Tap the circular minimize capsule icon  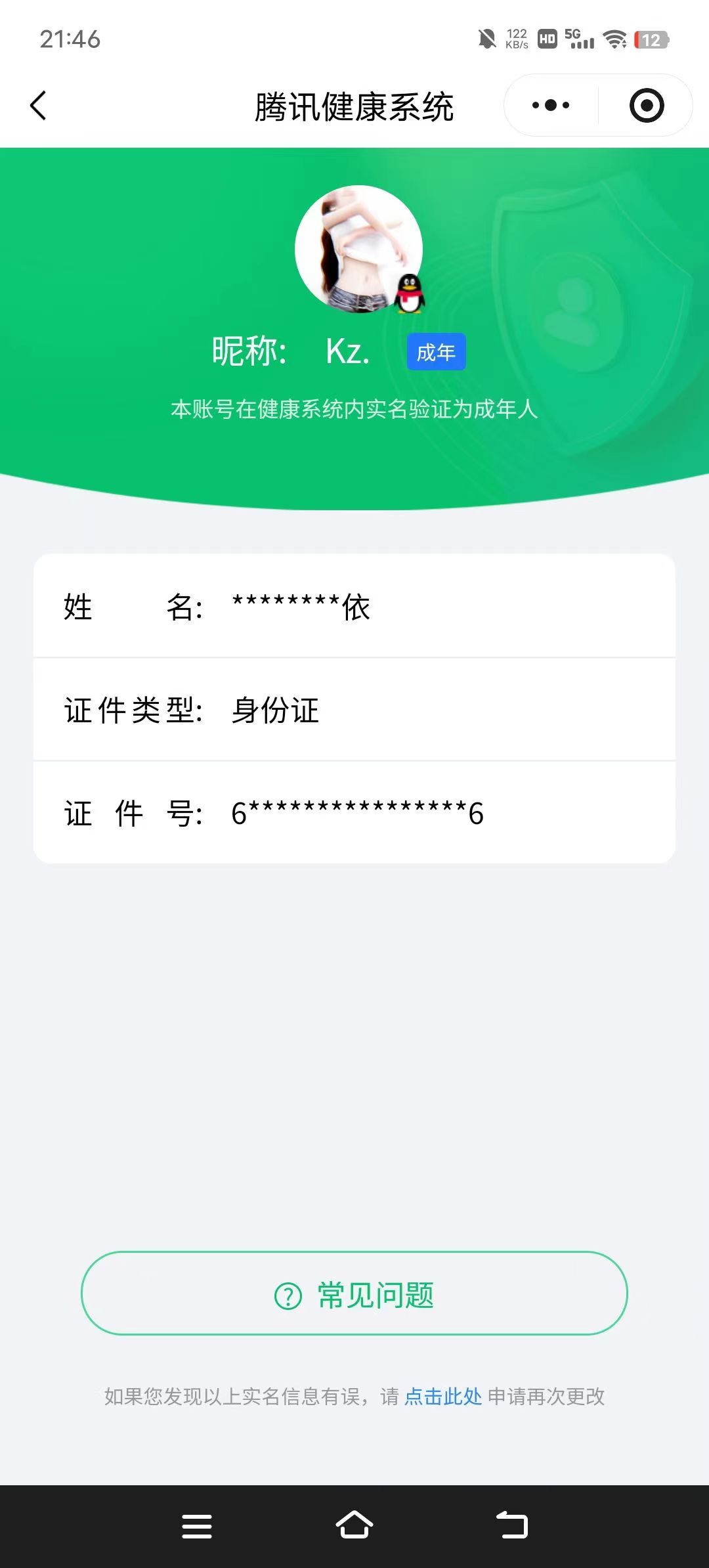pyautogui.click(x=645, y=105)
